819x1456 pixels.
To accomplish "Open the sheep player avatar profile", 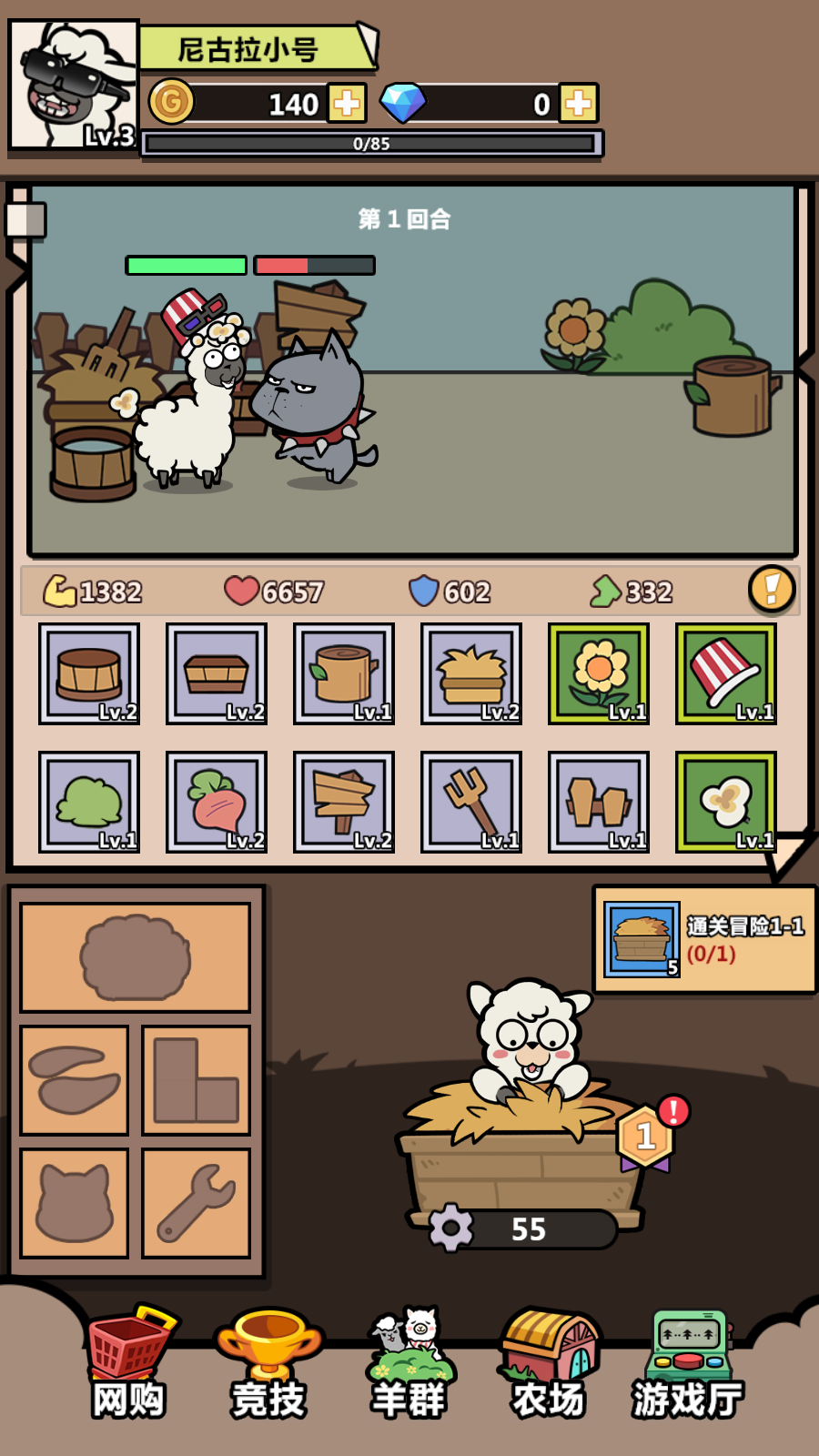I will tap(73, 85).
